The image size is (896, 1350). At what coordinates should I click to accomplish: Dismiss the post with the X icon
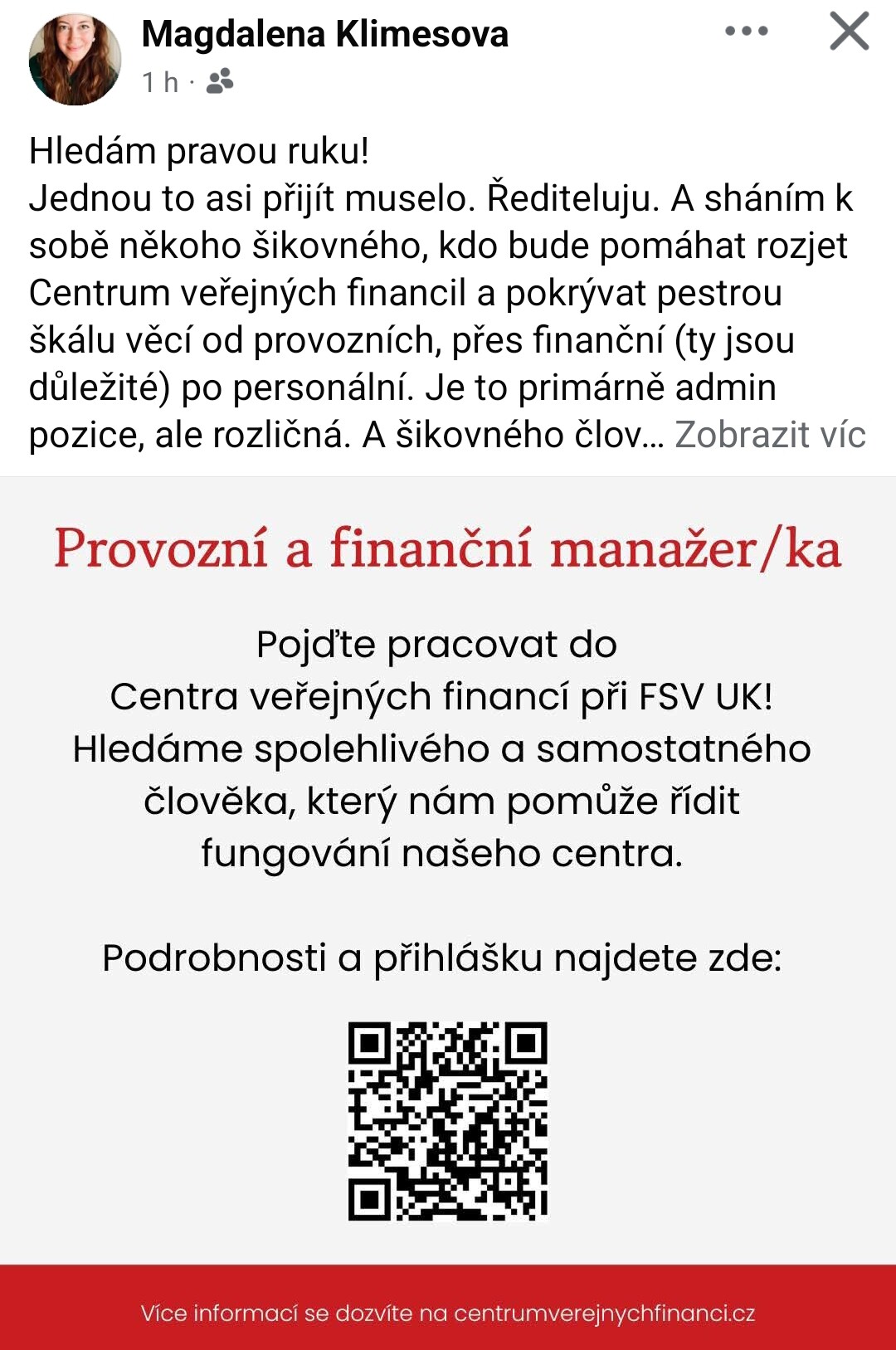coord(849,32)
